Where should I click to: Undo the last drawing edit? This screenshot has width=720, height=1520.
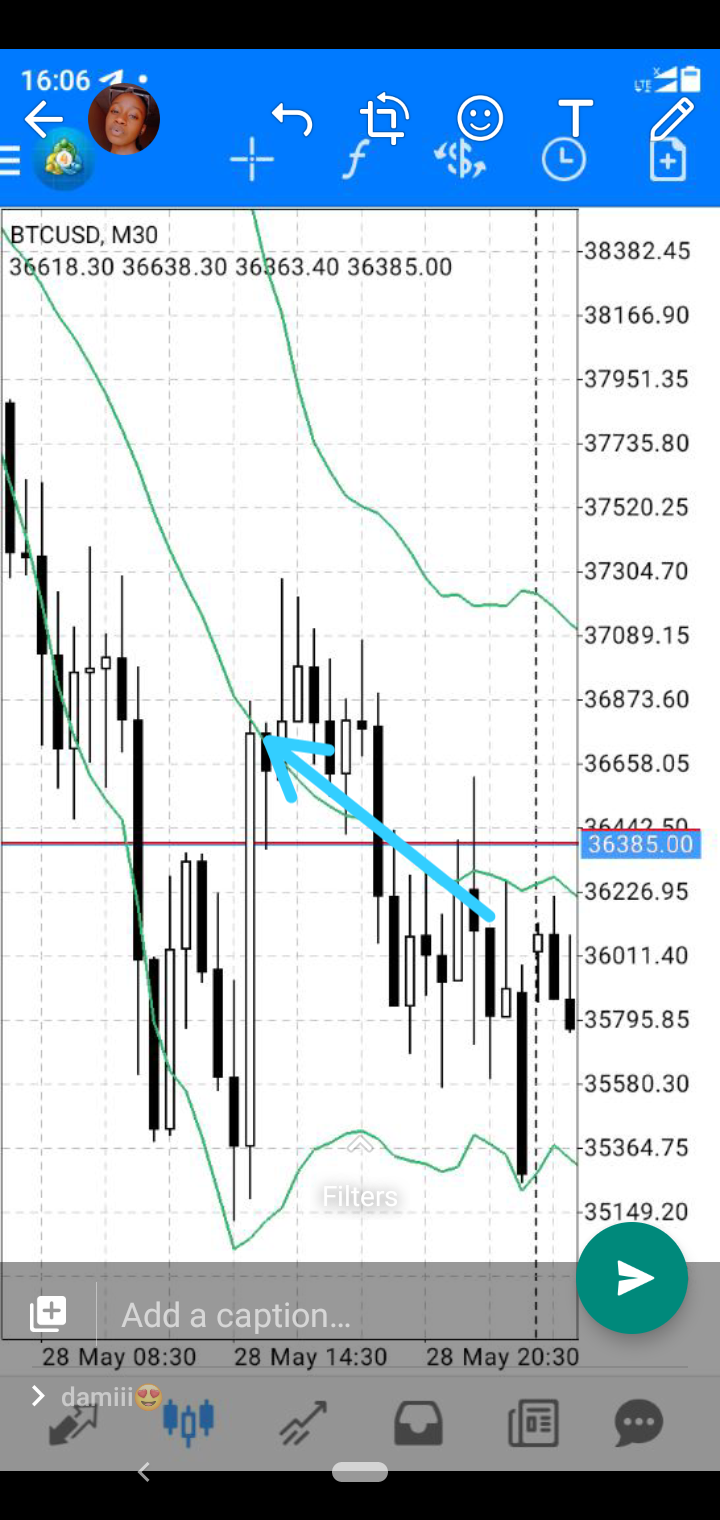tap(292, 120)
